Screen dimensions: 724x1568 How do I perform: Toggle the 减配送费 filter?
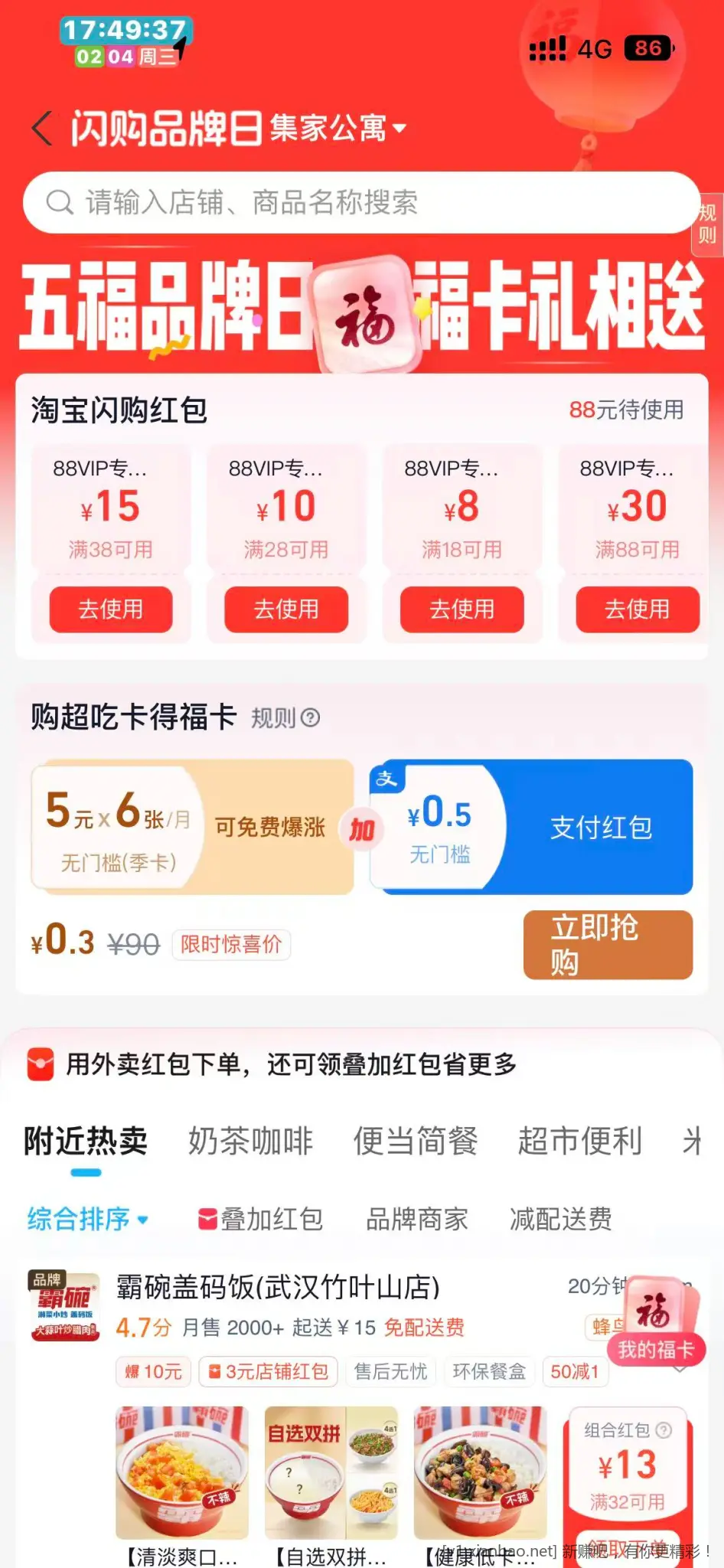coord(561,1220)
